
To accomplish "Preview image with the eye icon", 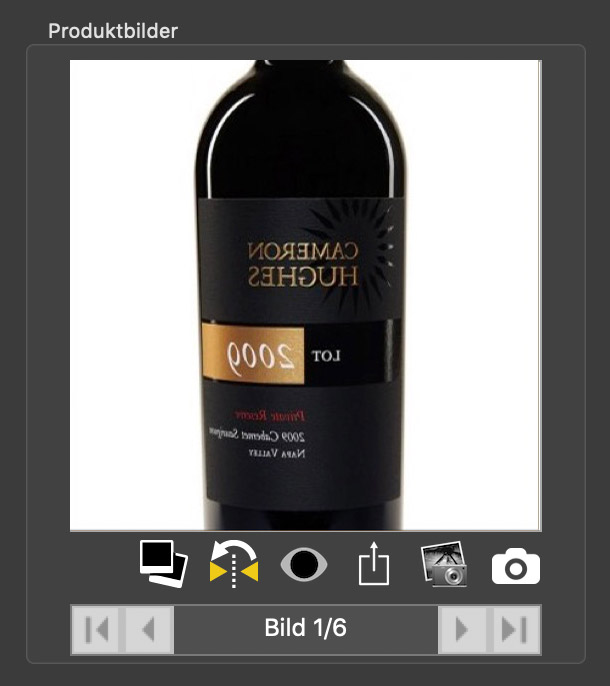I will [x=304, y=565].
